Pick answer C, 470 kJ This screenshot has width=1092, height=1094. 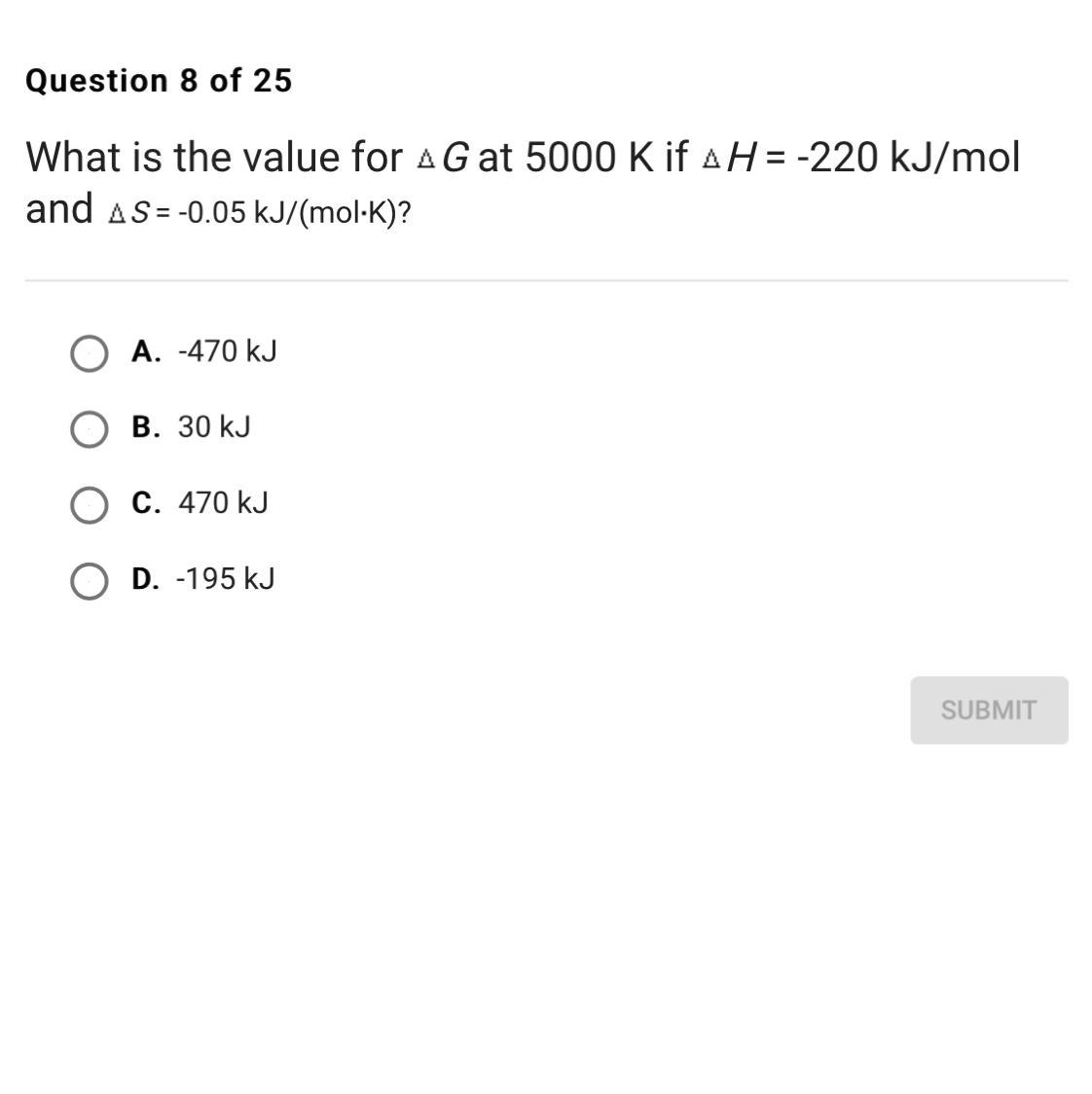[x=90, y=505]
